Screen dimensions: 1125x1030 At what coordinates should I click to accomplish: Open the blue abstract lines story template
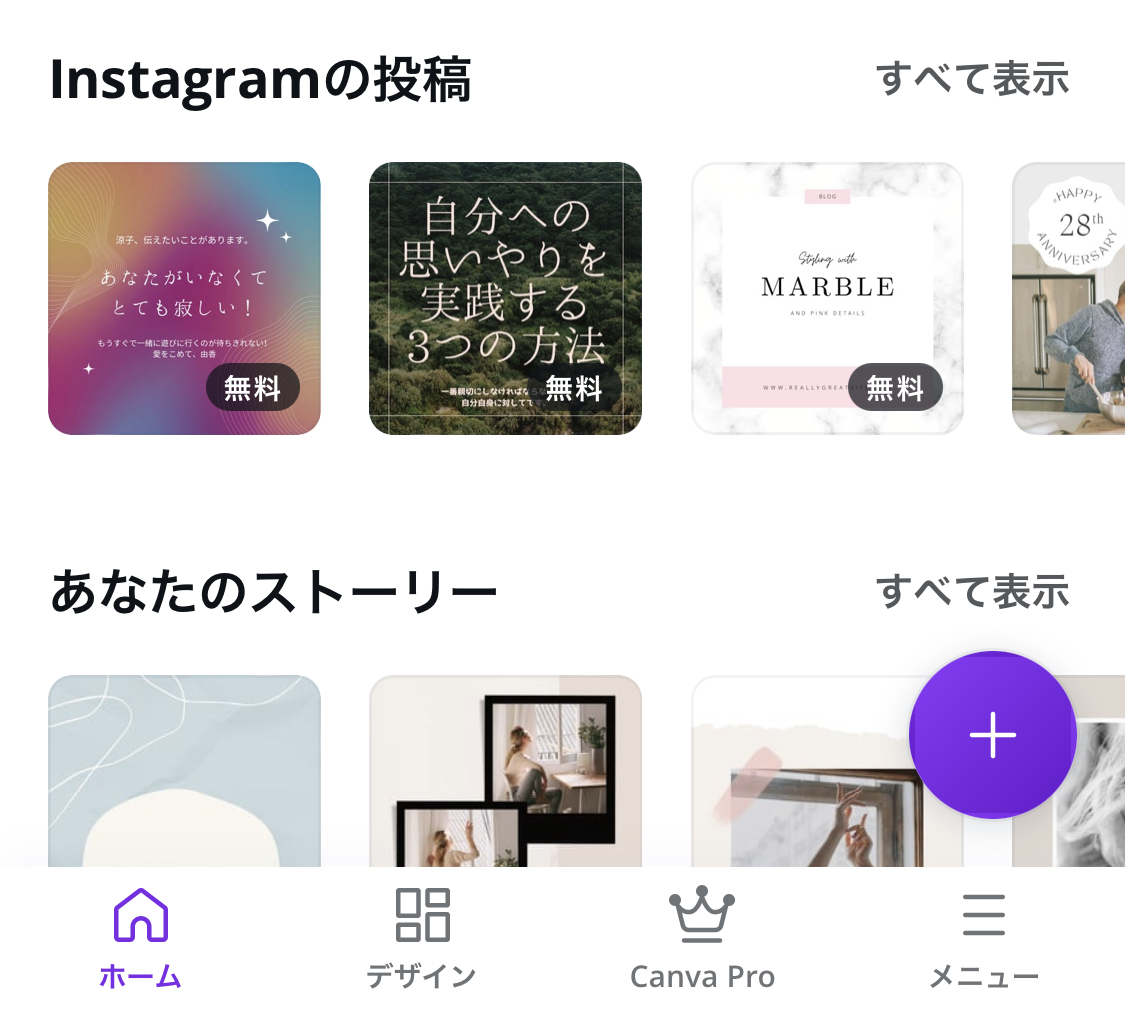point(184,770)
